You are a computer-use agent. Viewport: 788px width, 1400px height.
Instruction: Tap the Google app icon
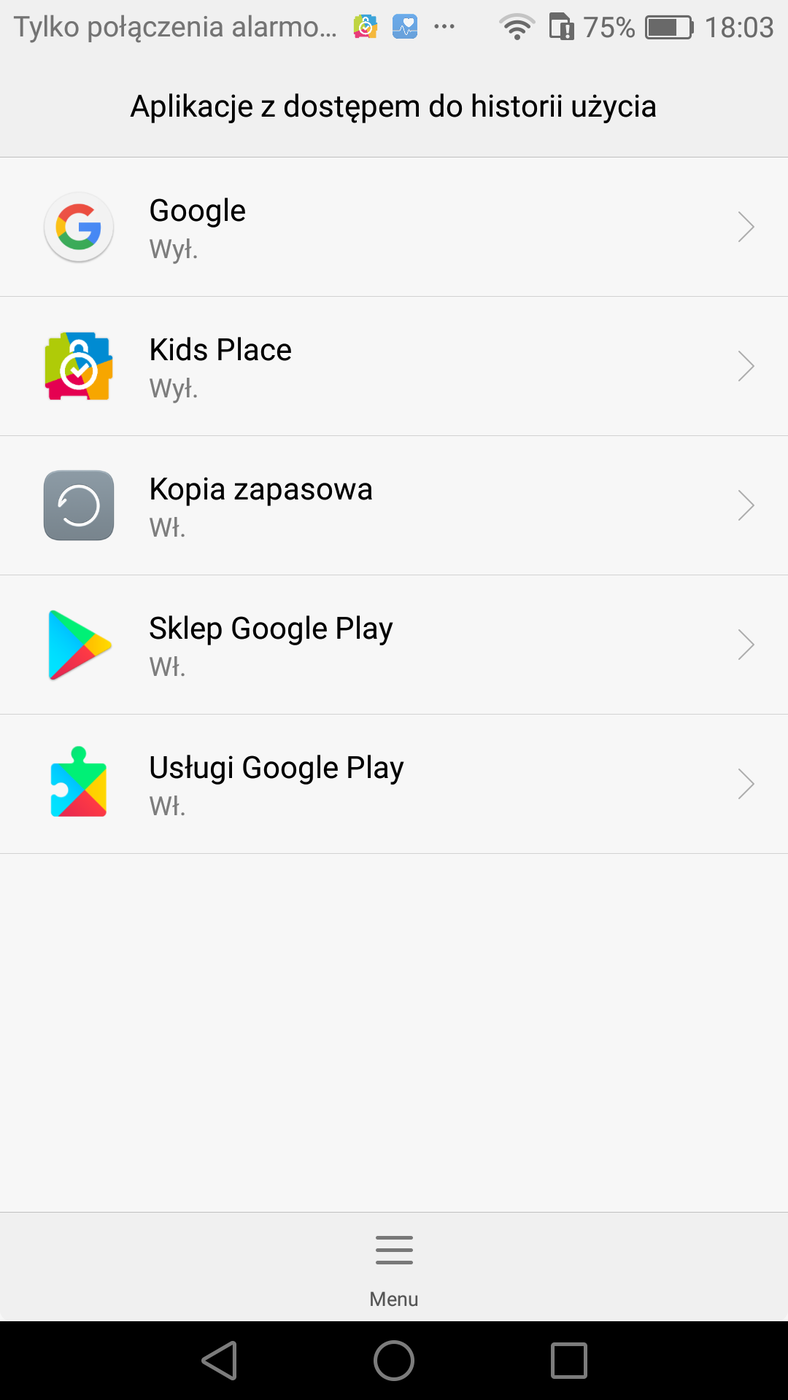(x=78, y=227)
